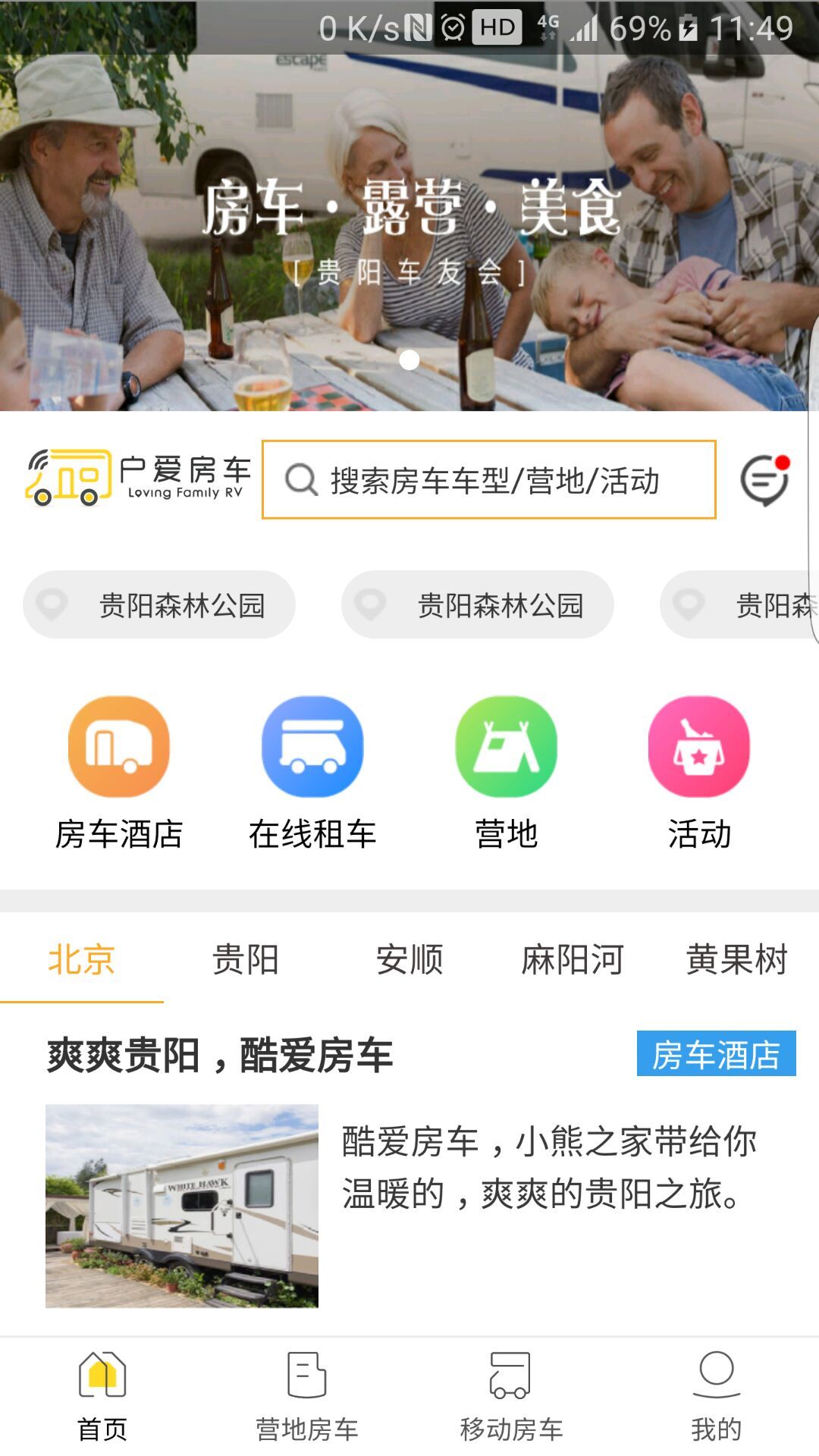Tap the search box for RVs and camps
819x1456 pixels.
(x=489, y=480)
